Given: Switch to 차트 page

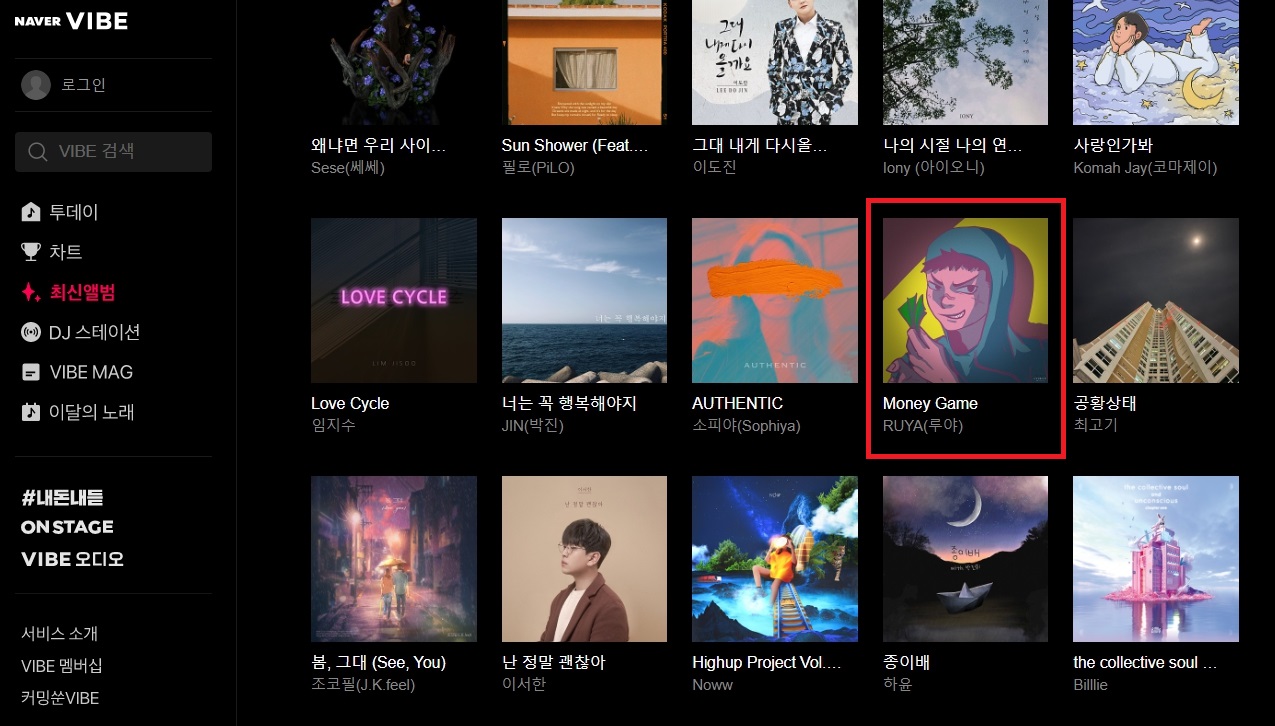Looking at the screenshot, I should (65, 252).
